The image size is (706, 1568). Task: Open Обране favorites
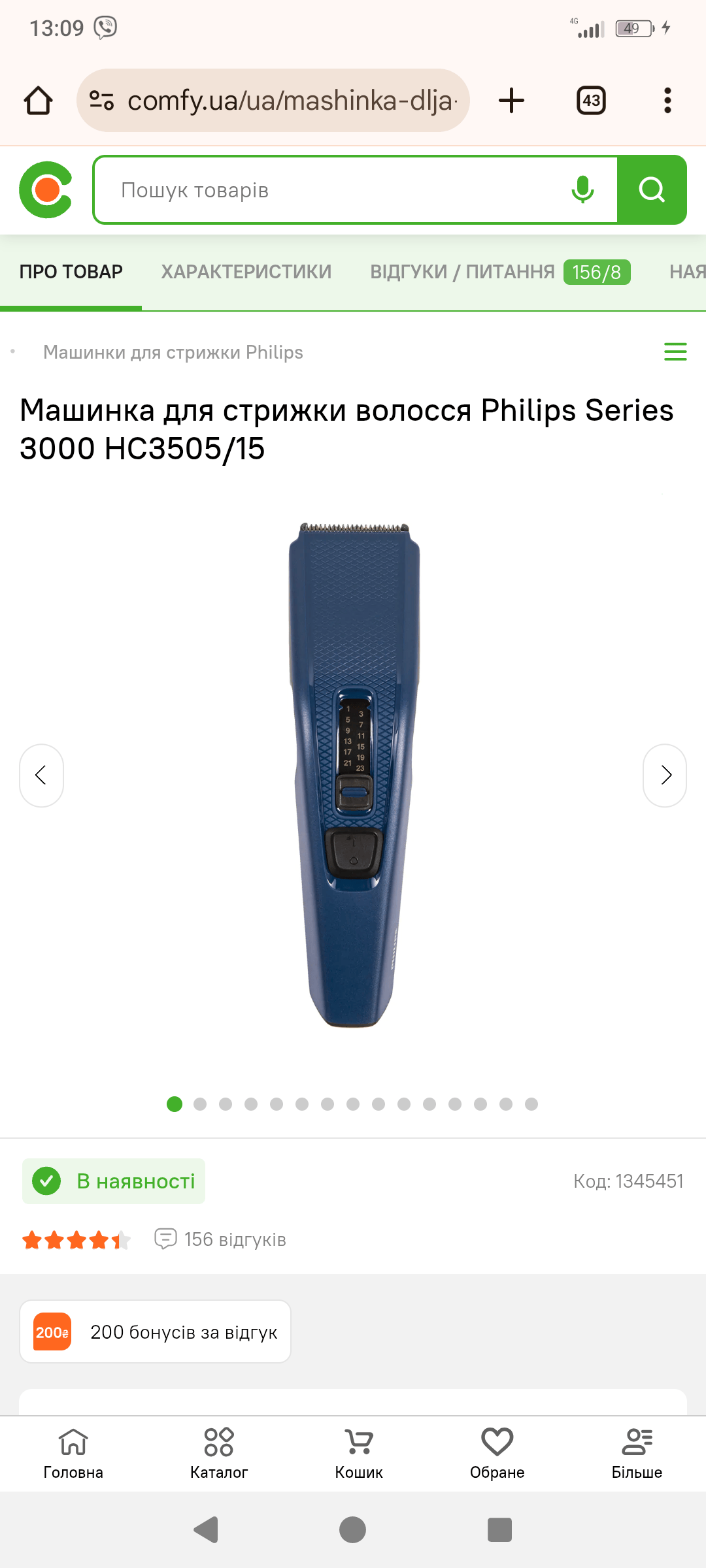point(497,1454)
